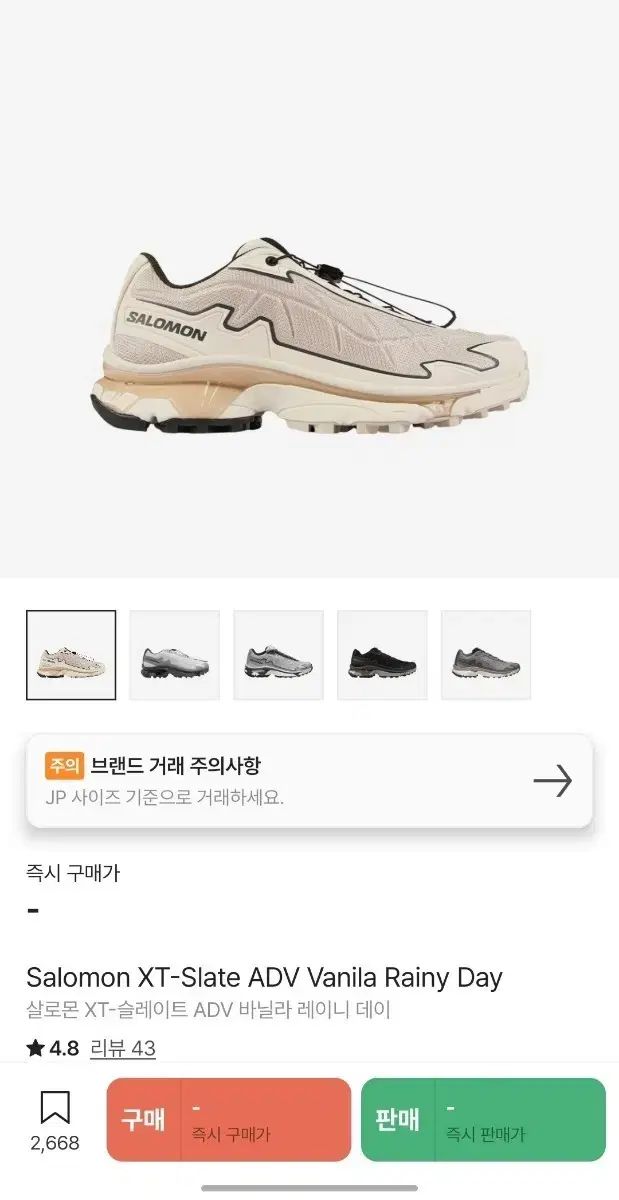Screen dimensions: 619x1200
Task: Choose the metallic silver shoe thumbnail
Action: point(279,655)
